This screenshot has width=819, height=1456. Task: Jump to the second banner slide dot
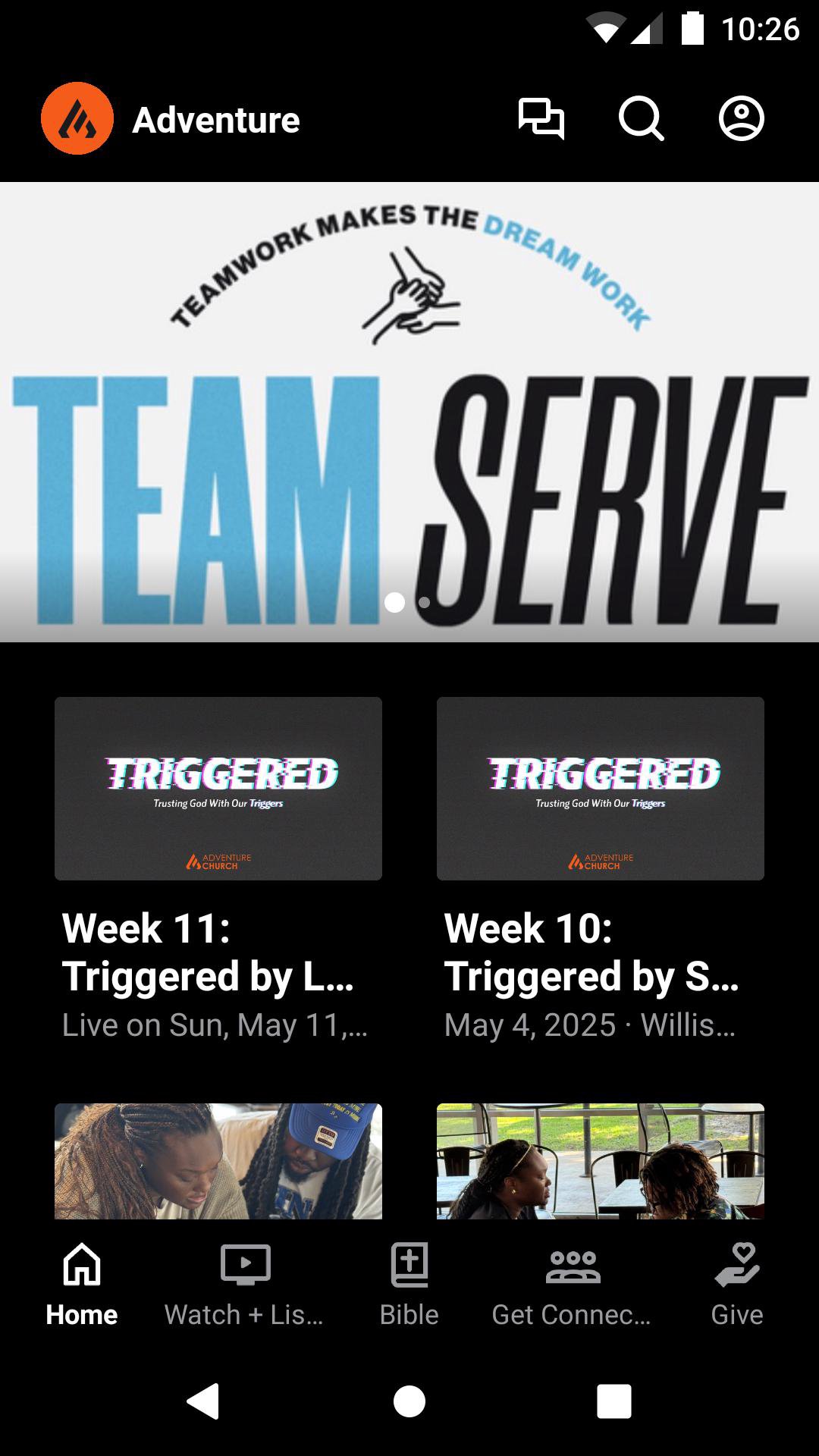[425, 602]
